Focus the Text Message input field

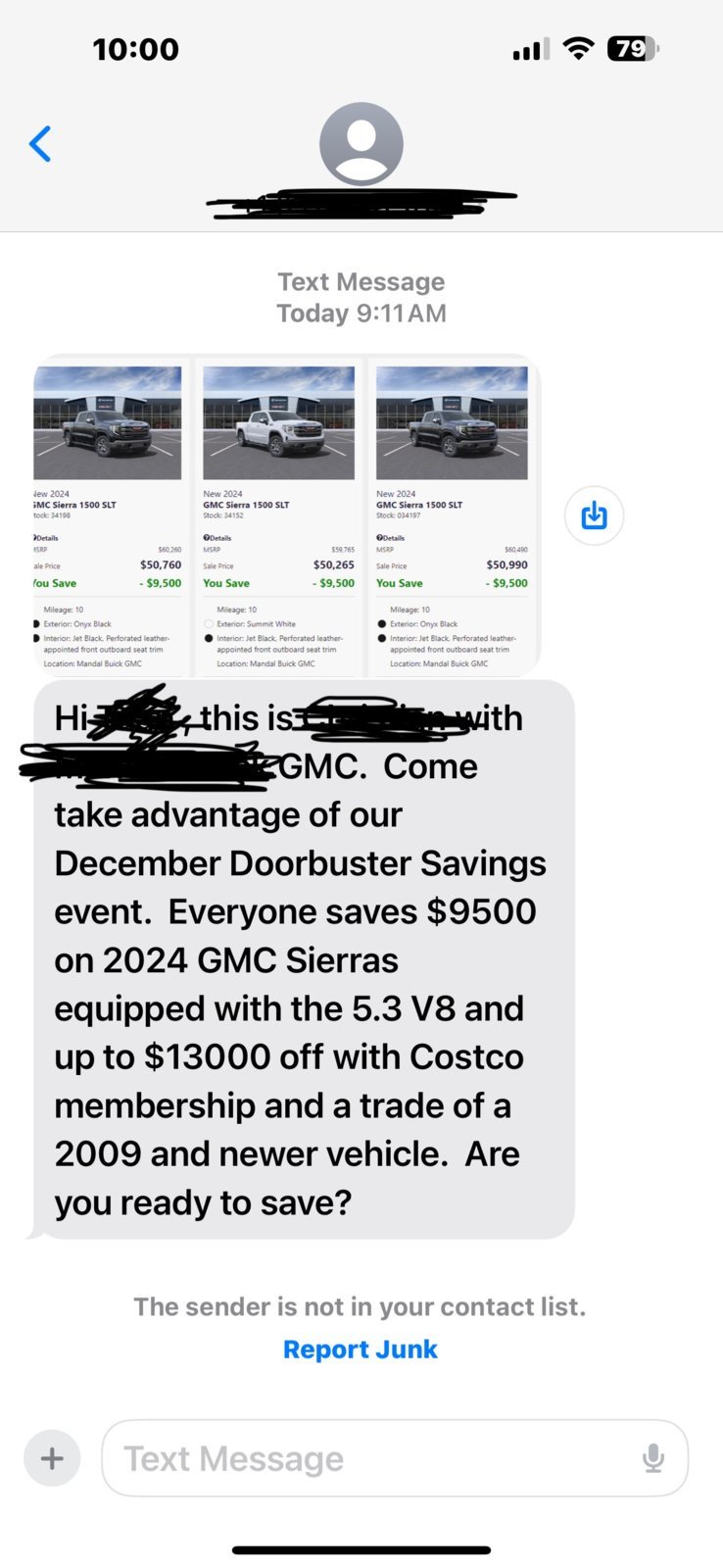(x=372, y=1458)
